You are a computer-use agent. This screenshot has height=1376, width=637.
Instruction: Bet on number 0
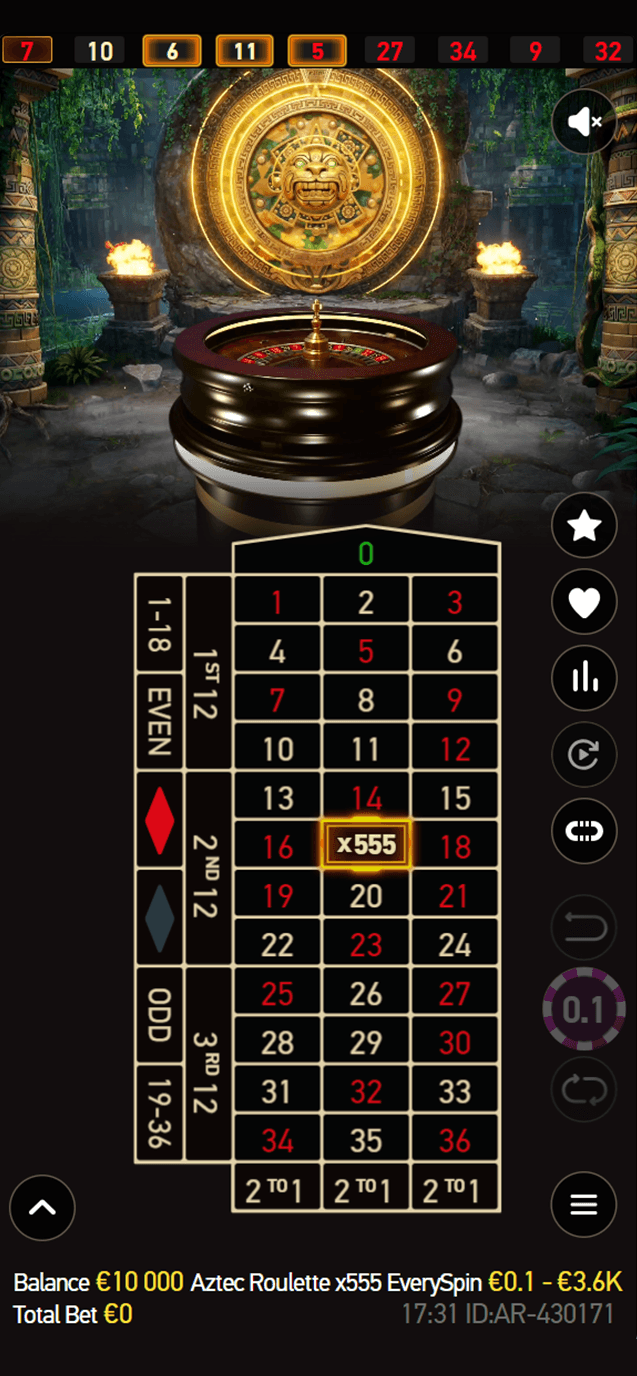[x=366, y=553]
